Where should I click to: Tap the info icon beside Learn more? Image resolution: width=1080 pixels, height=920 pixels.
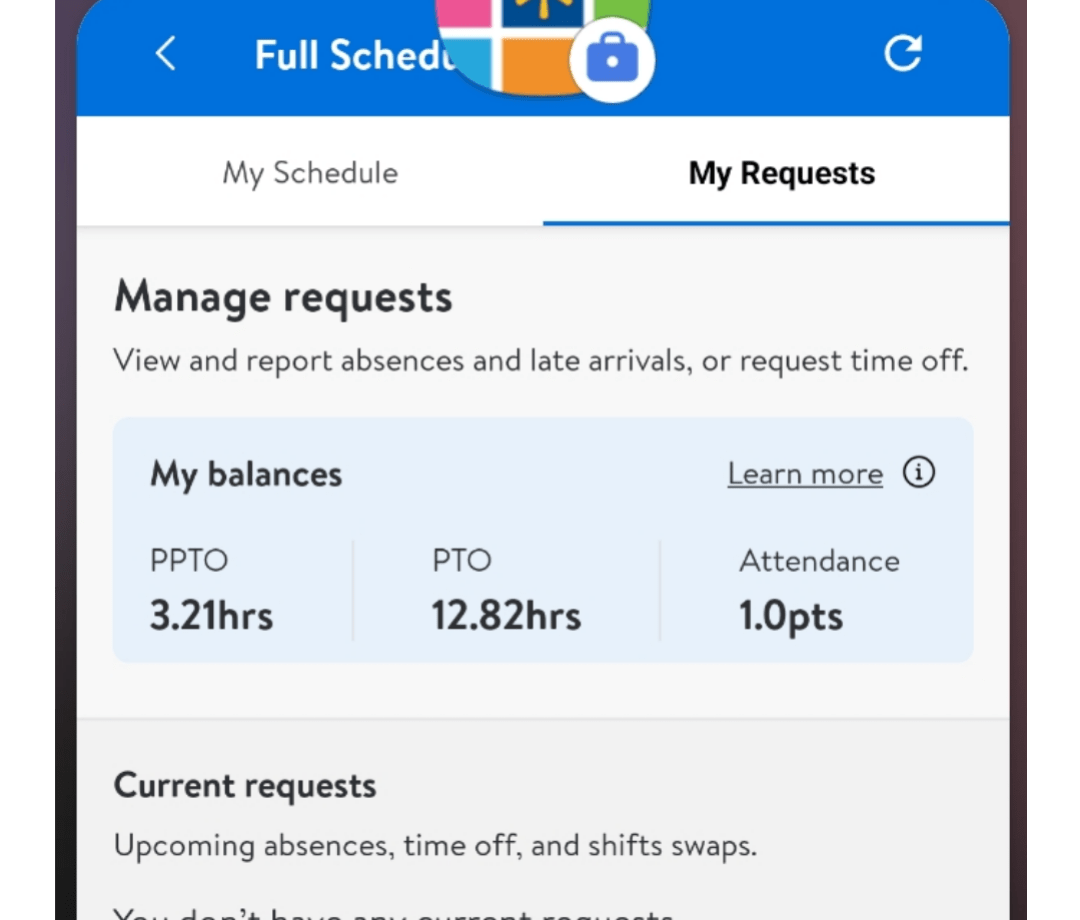click(918, 472)
